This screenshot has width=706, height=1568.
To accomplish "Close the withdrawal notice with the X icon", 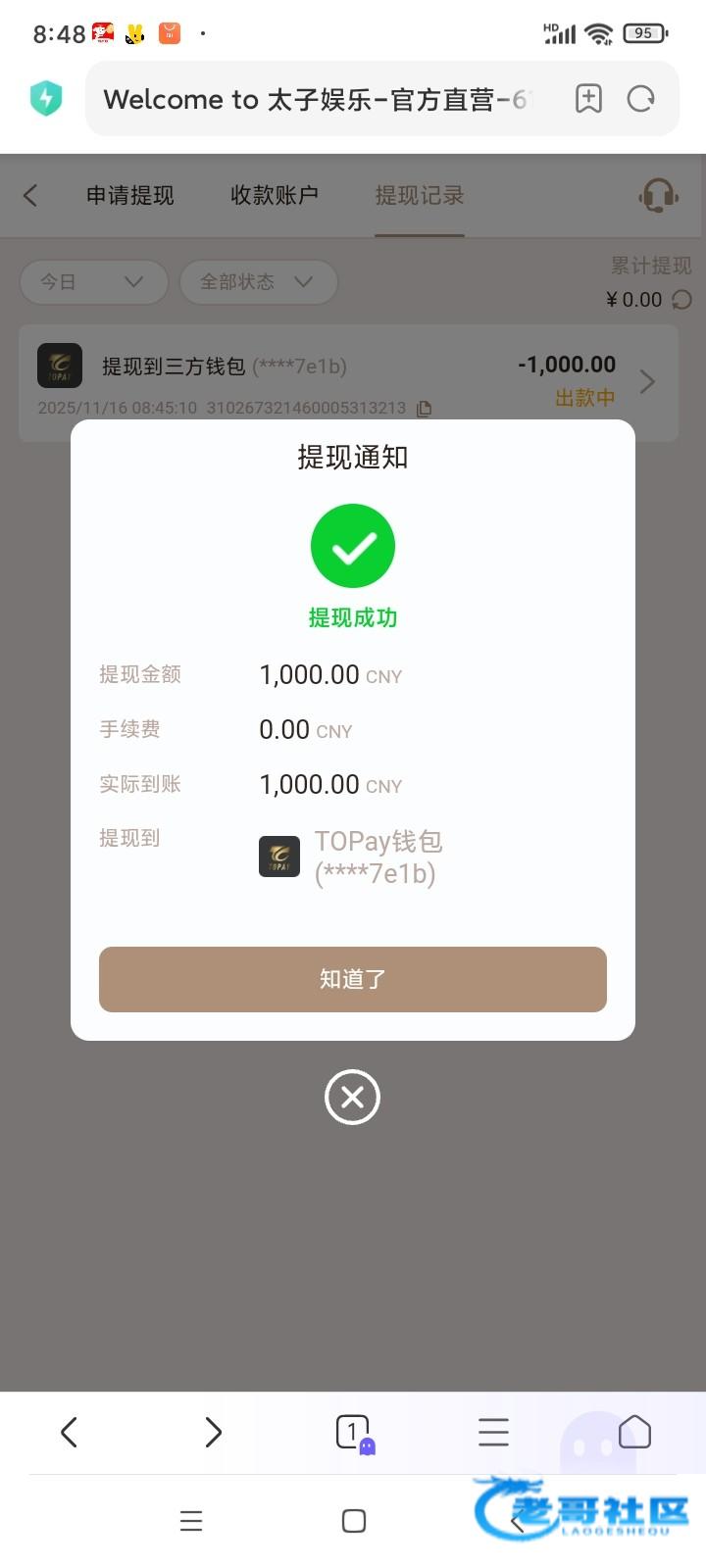I will 352,1097.
